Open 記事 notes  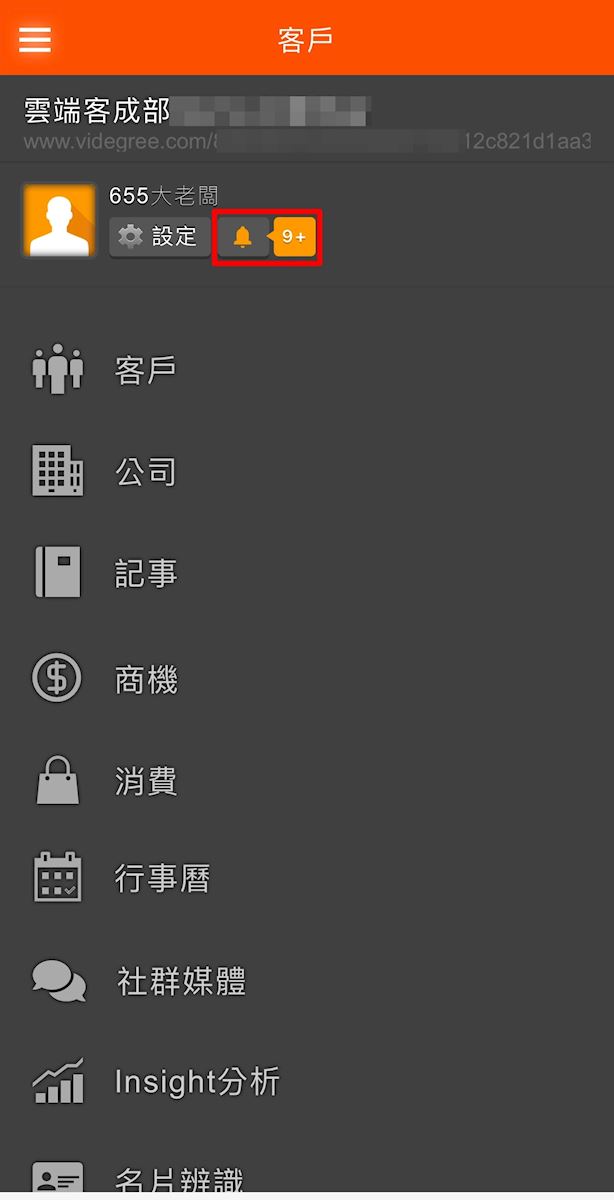click(x=145, y=574)
